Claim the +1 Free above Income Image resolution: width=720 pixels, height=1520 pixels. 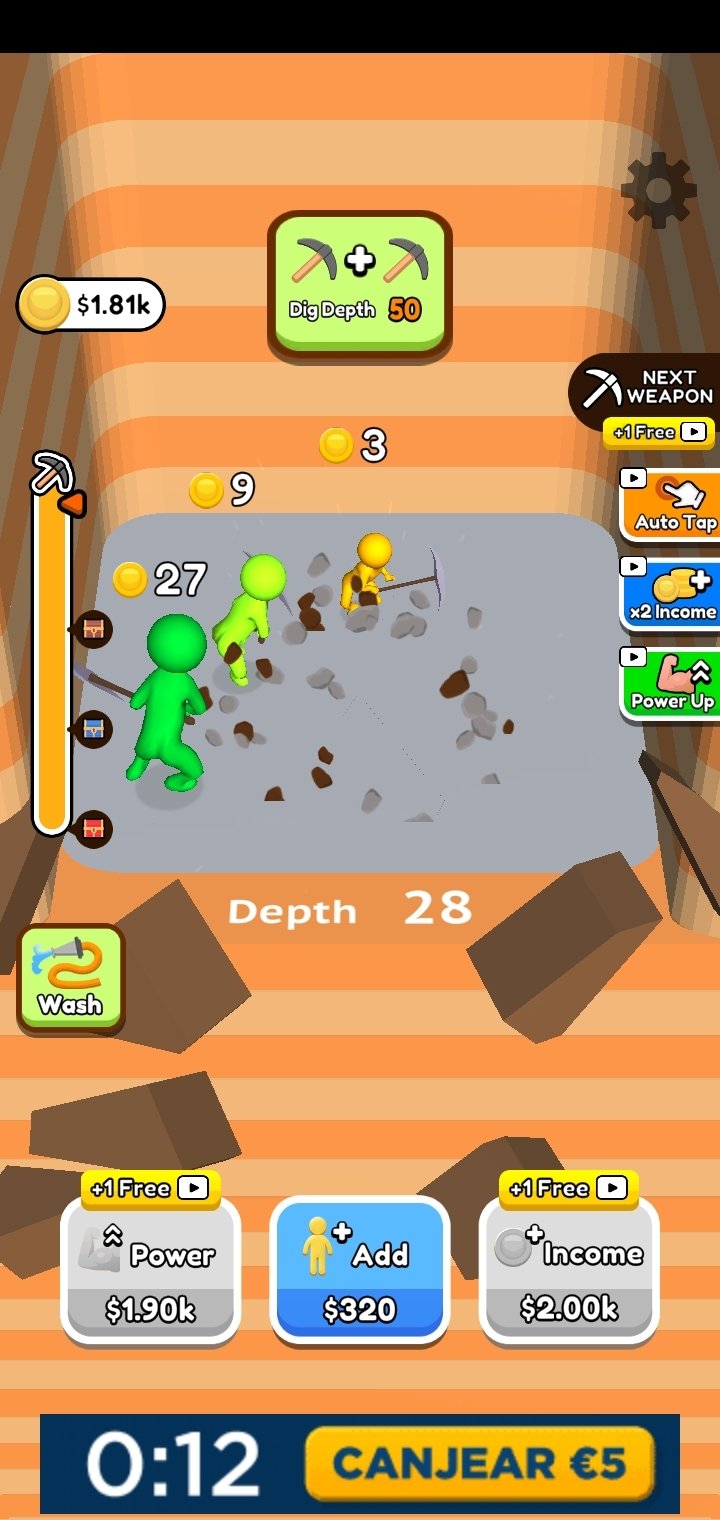click(x=568, y=1188)
